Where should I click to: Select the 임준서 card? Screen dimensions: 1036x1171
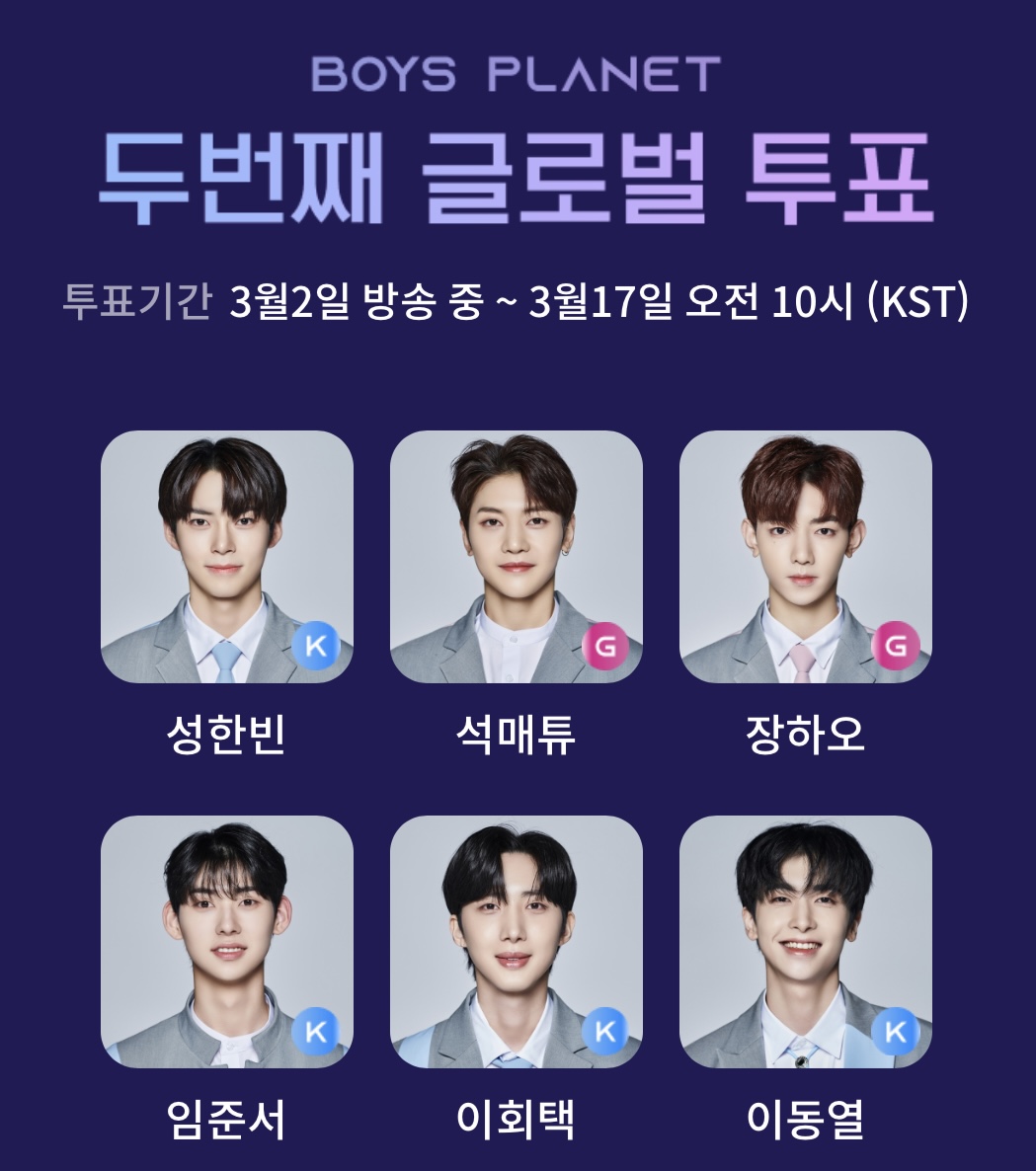tap(226, 941)
